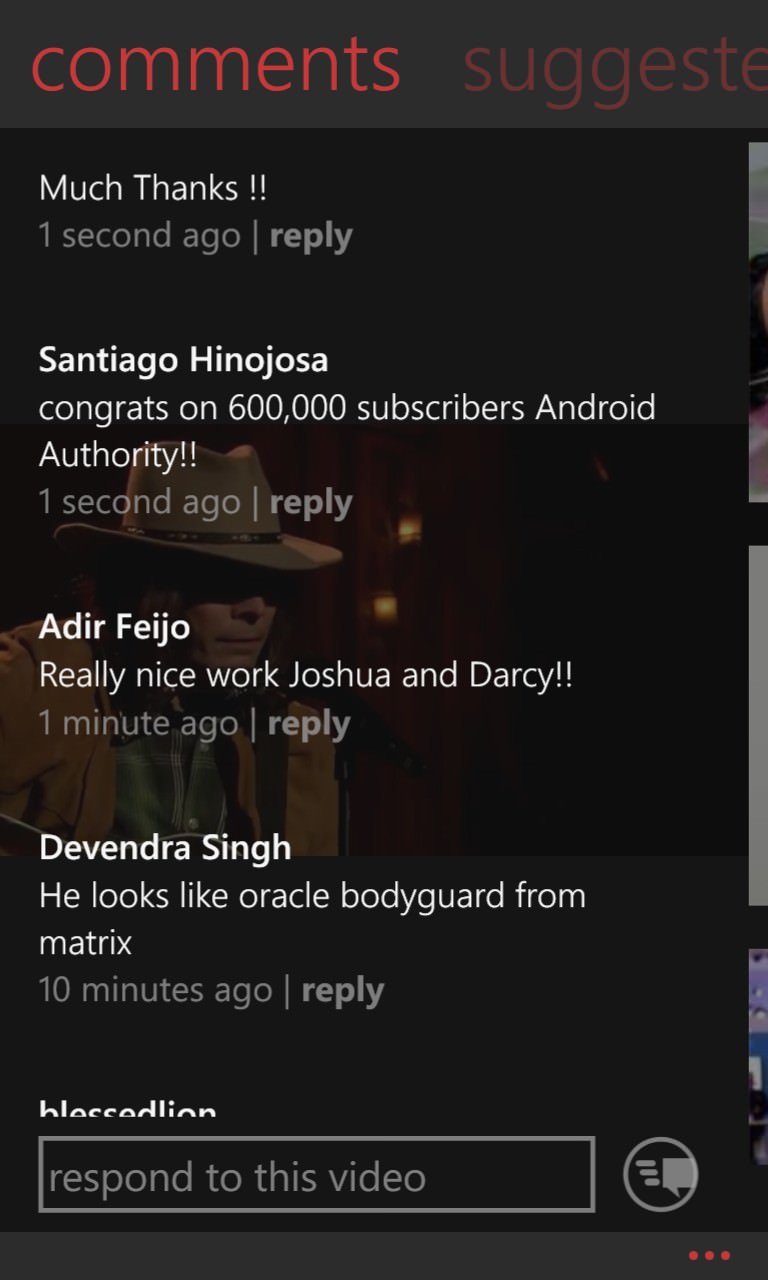
Task: Switch to the suggested tab
Action: tap(615, 66)
